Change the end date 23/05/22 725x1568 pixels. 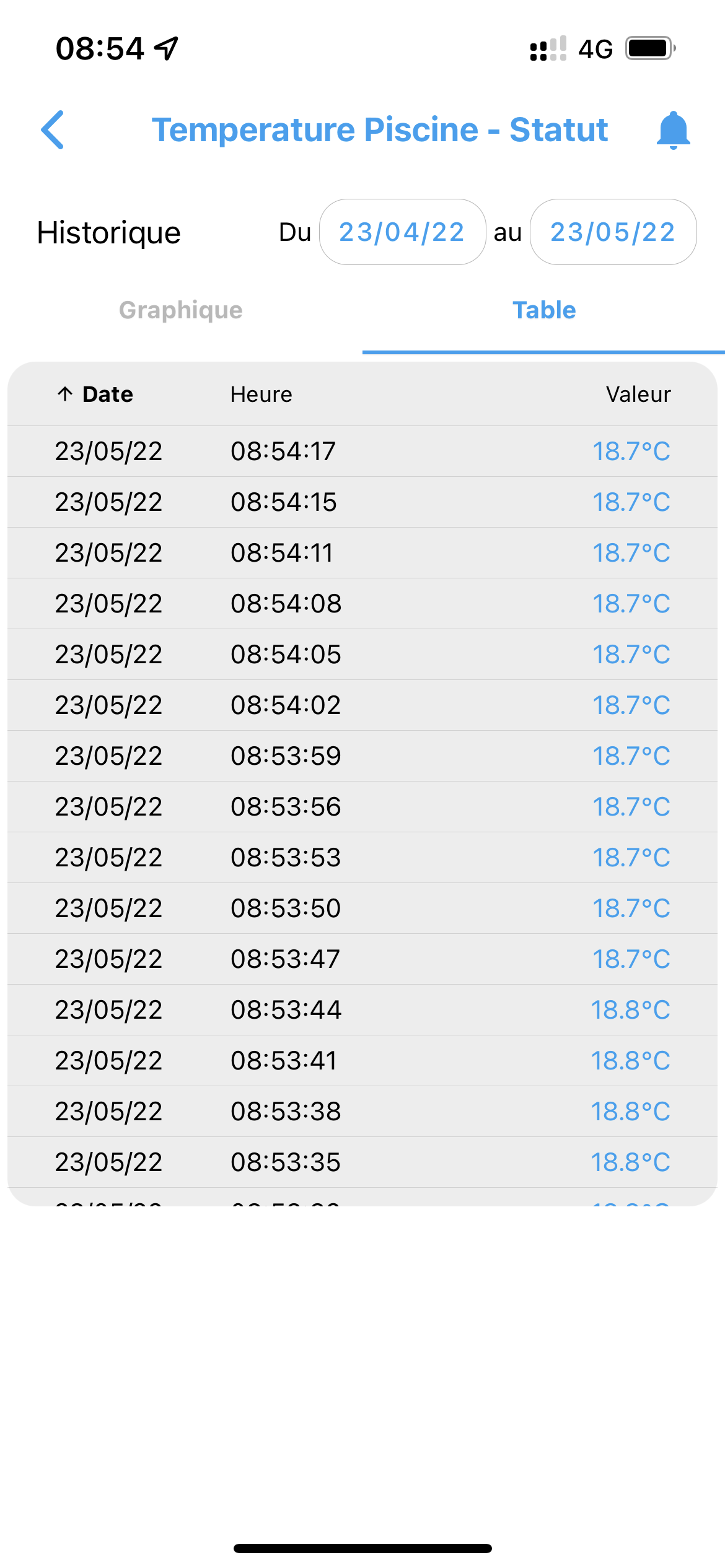click(x=613, y=232)
